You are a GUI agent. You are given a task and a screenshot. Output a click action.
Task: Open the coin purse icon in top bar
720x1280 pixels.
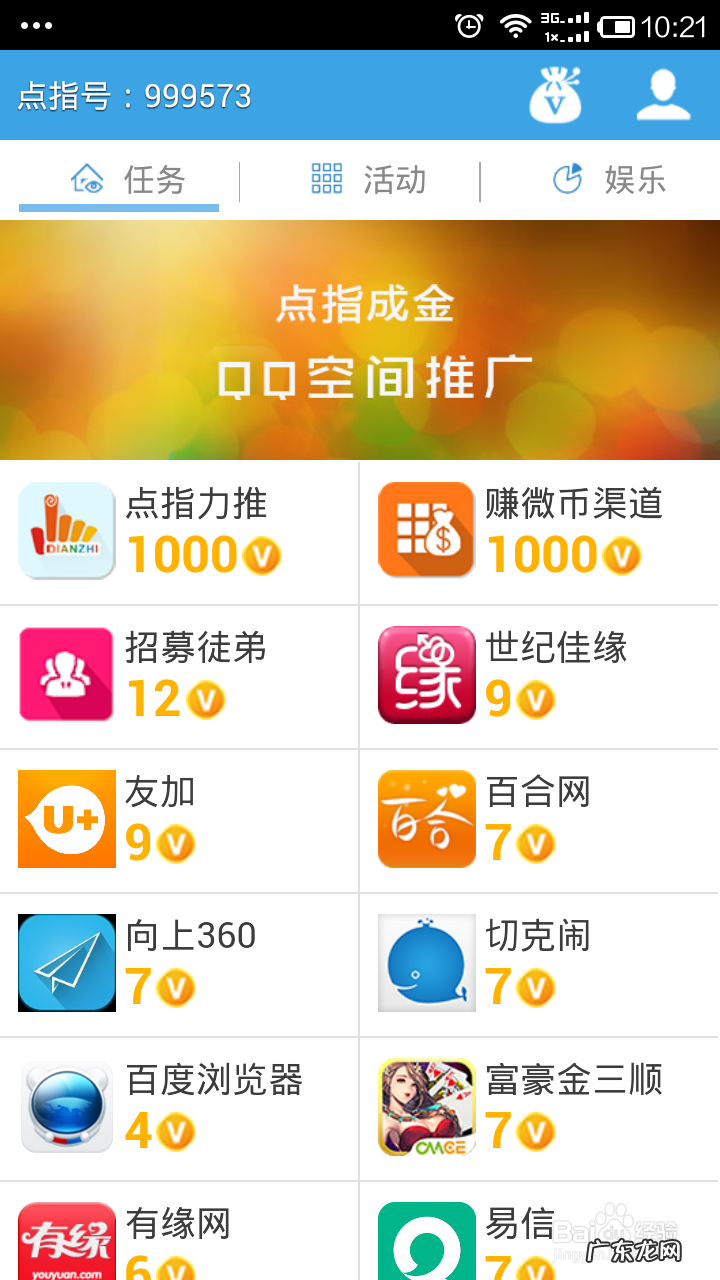click(x=556, y=94)
